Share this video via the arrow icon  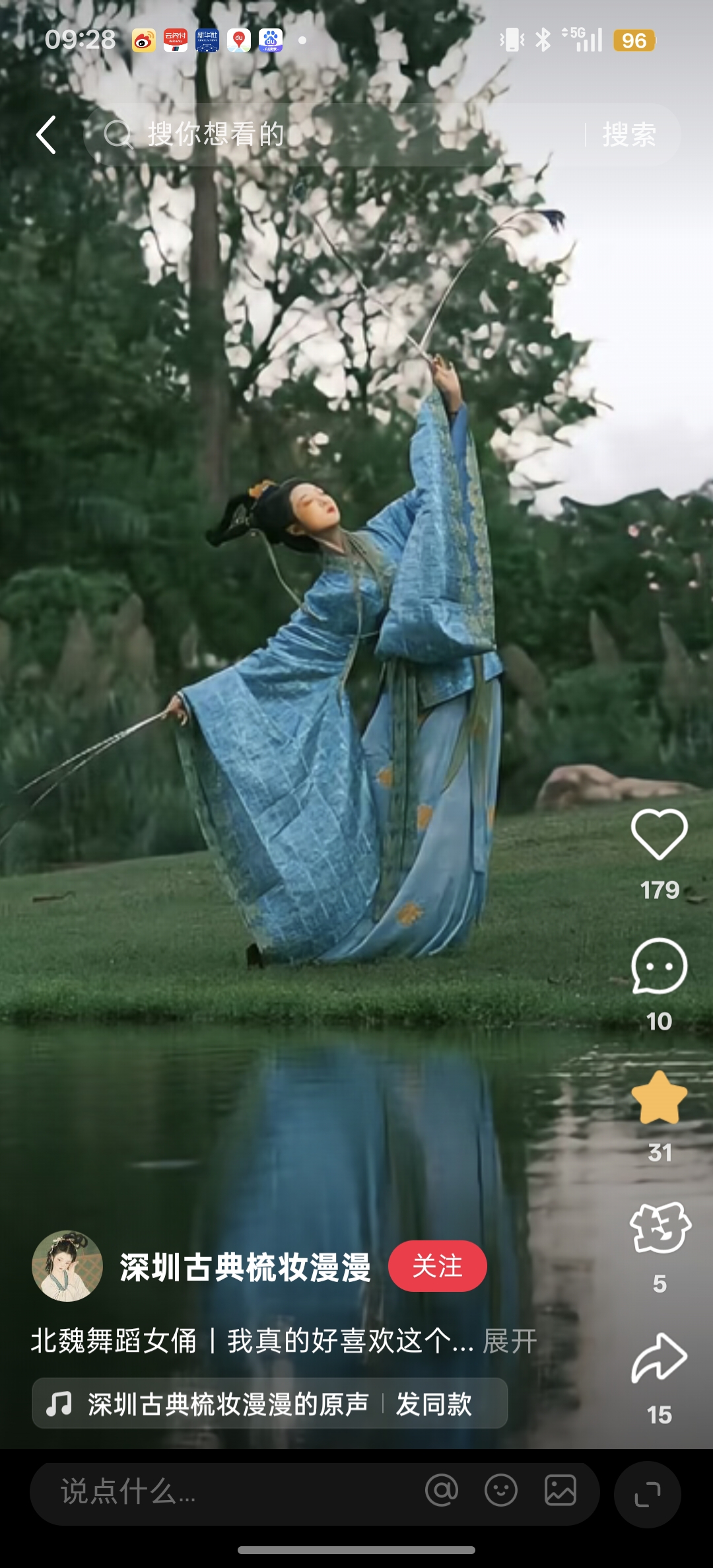click(660, 1359)
